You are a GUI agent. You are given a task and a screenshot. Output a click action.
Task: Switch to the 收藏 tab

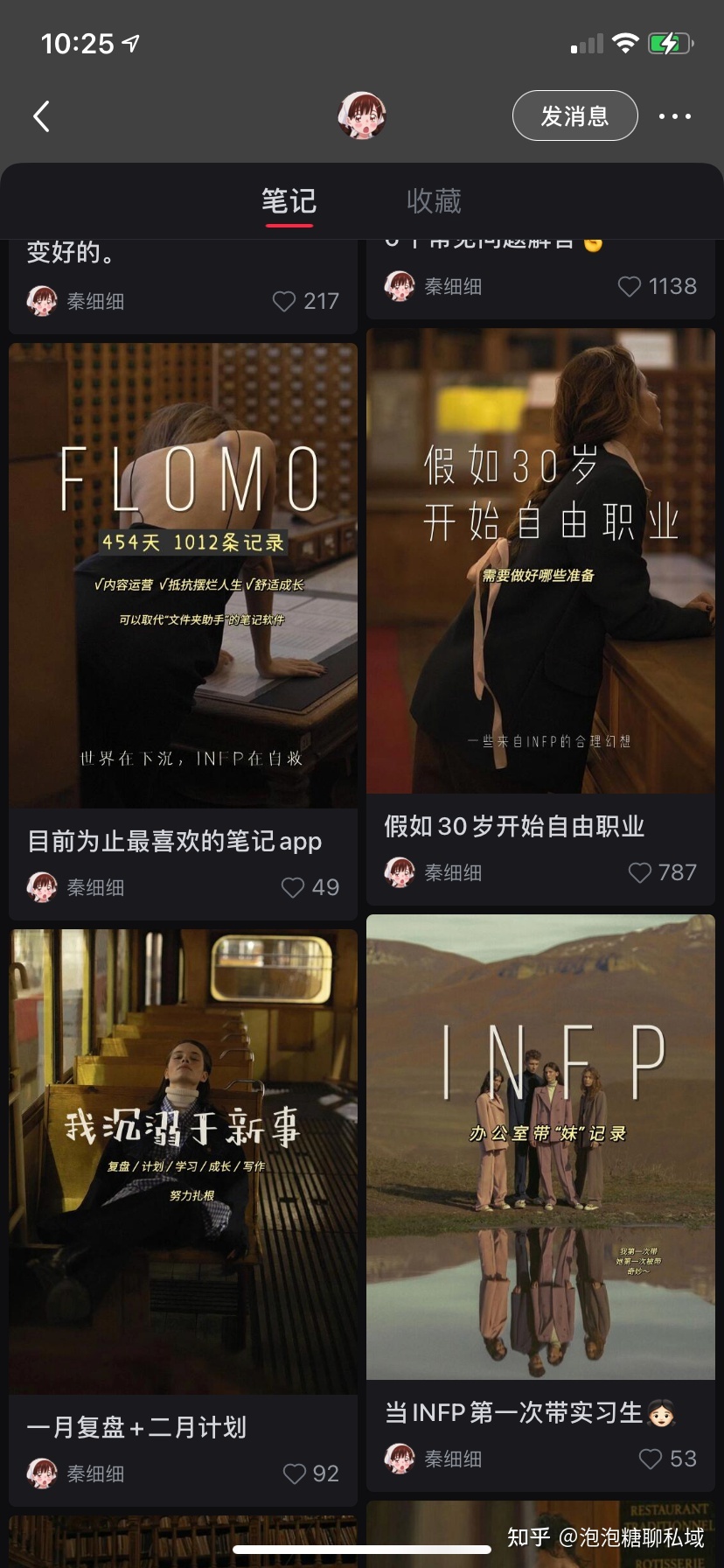435,200
